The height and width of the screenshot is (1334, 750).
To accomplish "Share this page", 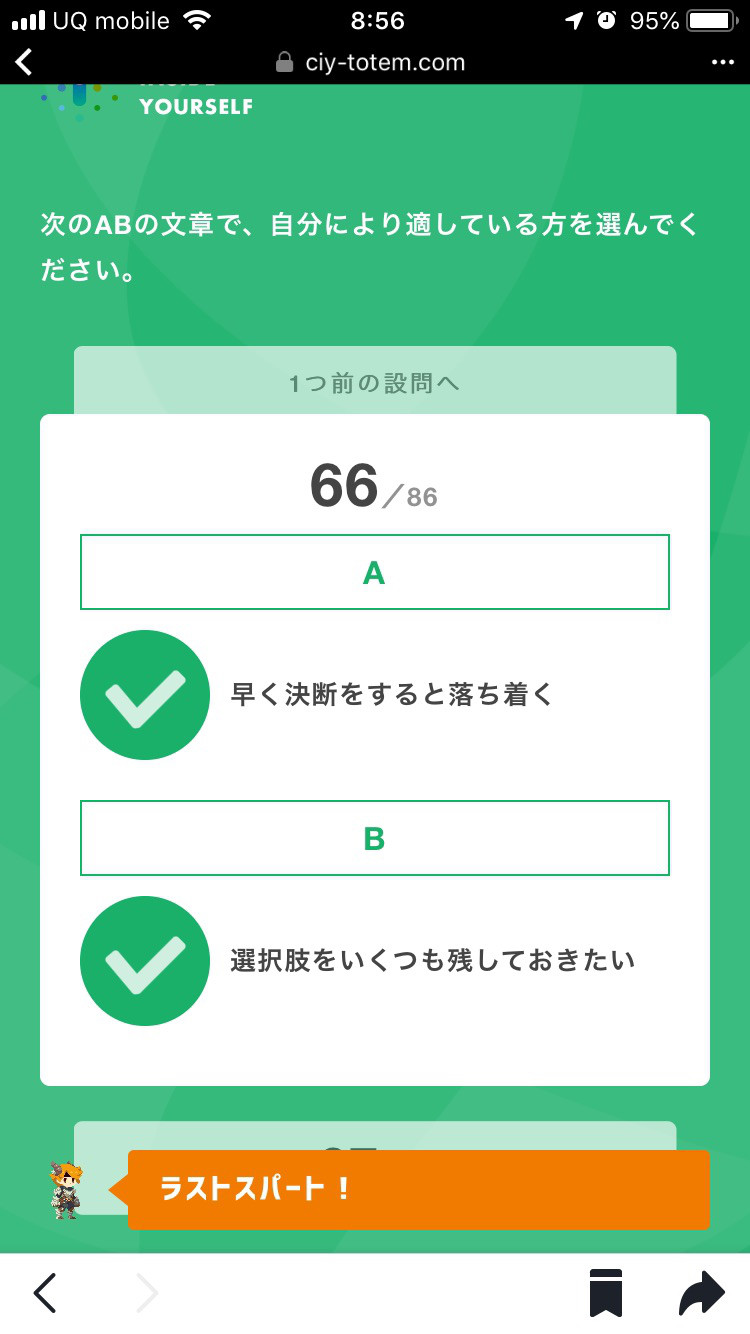I will 702,1293.
